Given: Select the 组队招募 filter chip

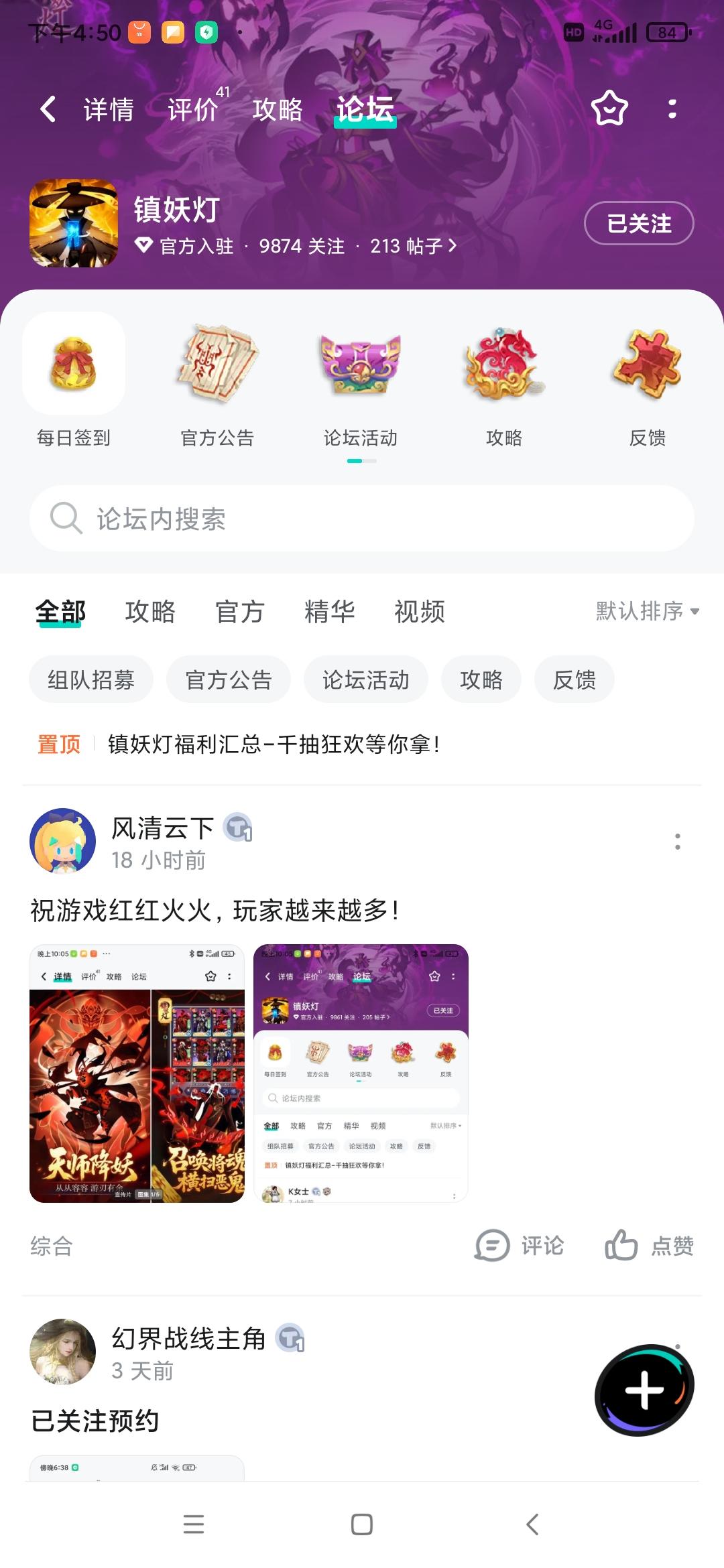Looking at the screenshot, I should tap(90, 679).
